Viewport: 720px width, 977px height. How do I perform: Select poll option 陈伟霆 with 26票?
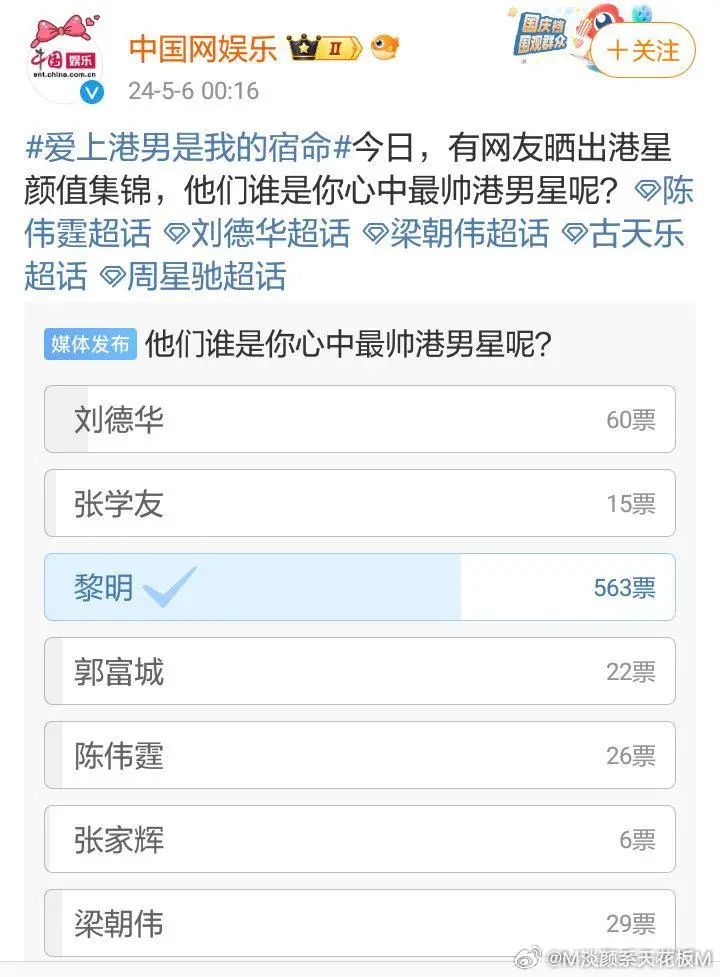(359, 755)
